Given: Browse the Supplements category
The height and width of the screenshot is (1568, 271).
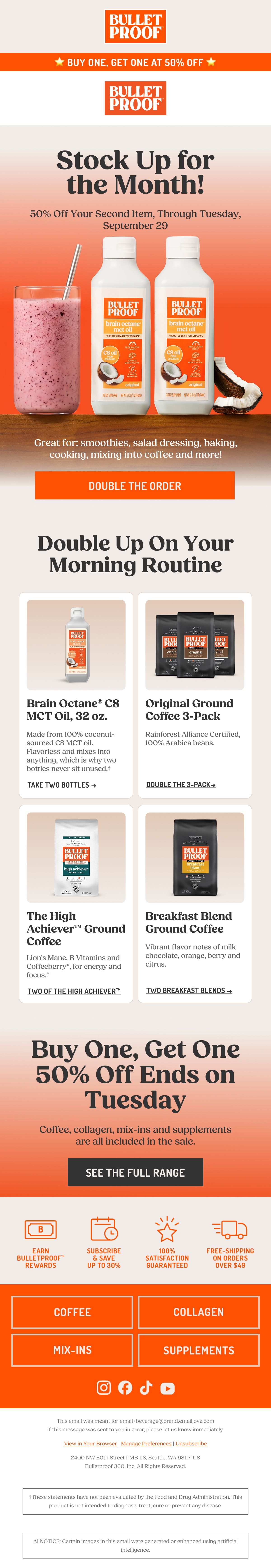Looking at the screenshot, I should [199, 1350].
